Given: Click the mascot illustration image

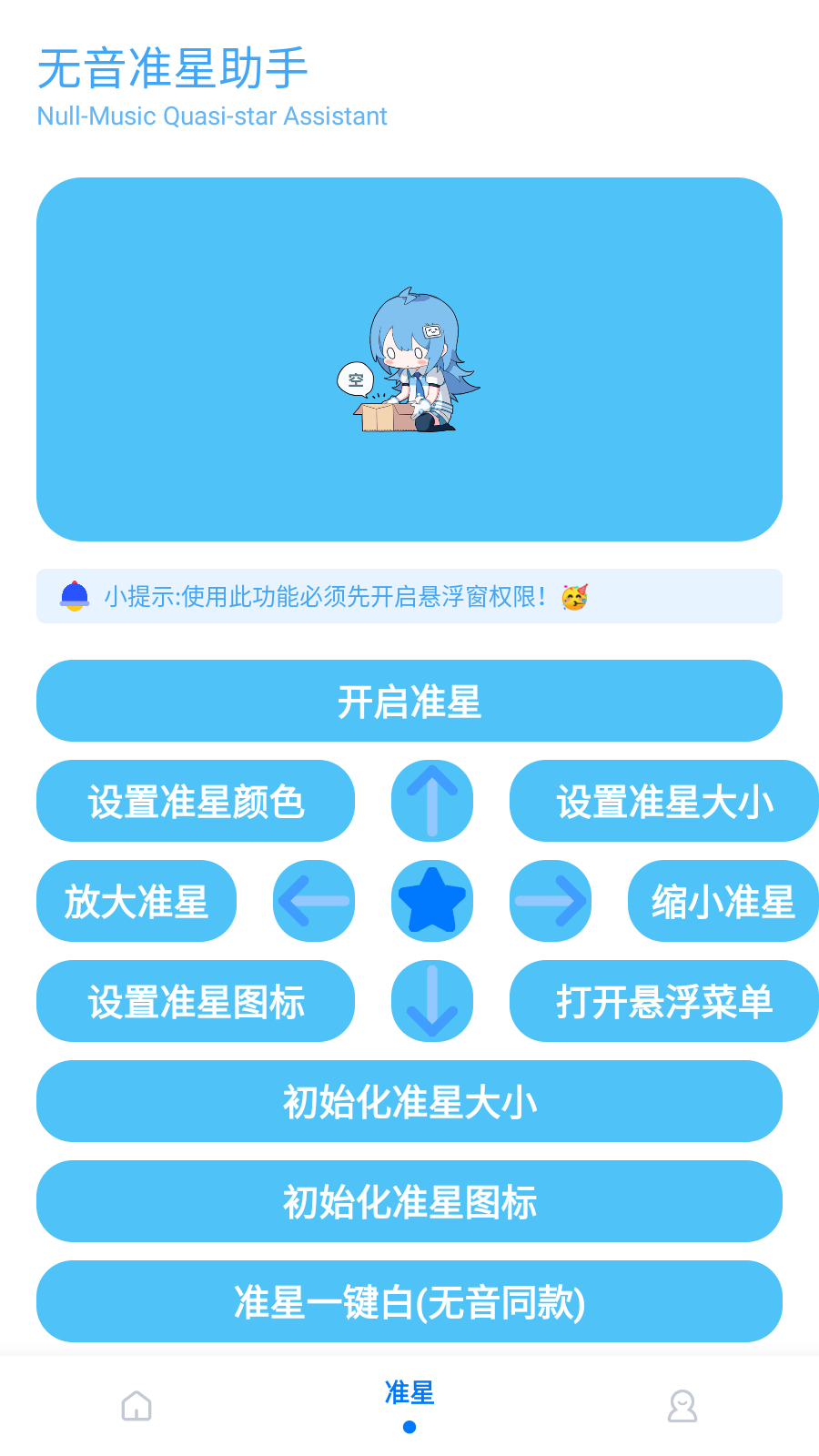Looking at the screenshot, I should [409, 359].
